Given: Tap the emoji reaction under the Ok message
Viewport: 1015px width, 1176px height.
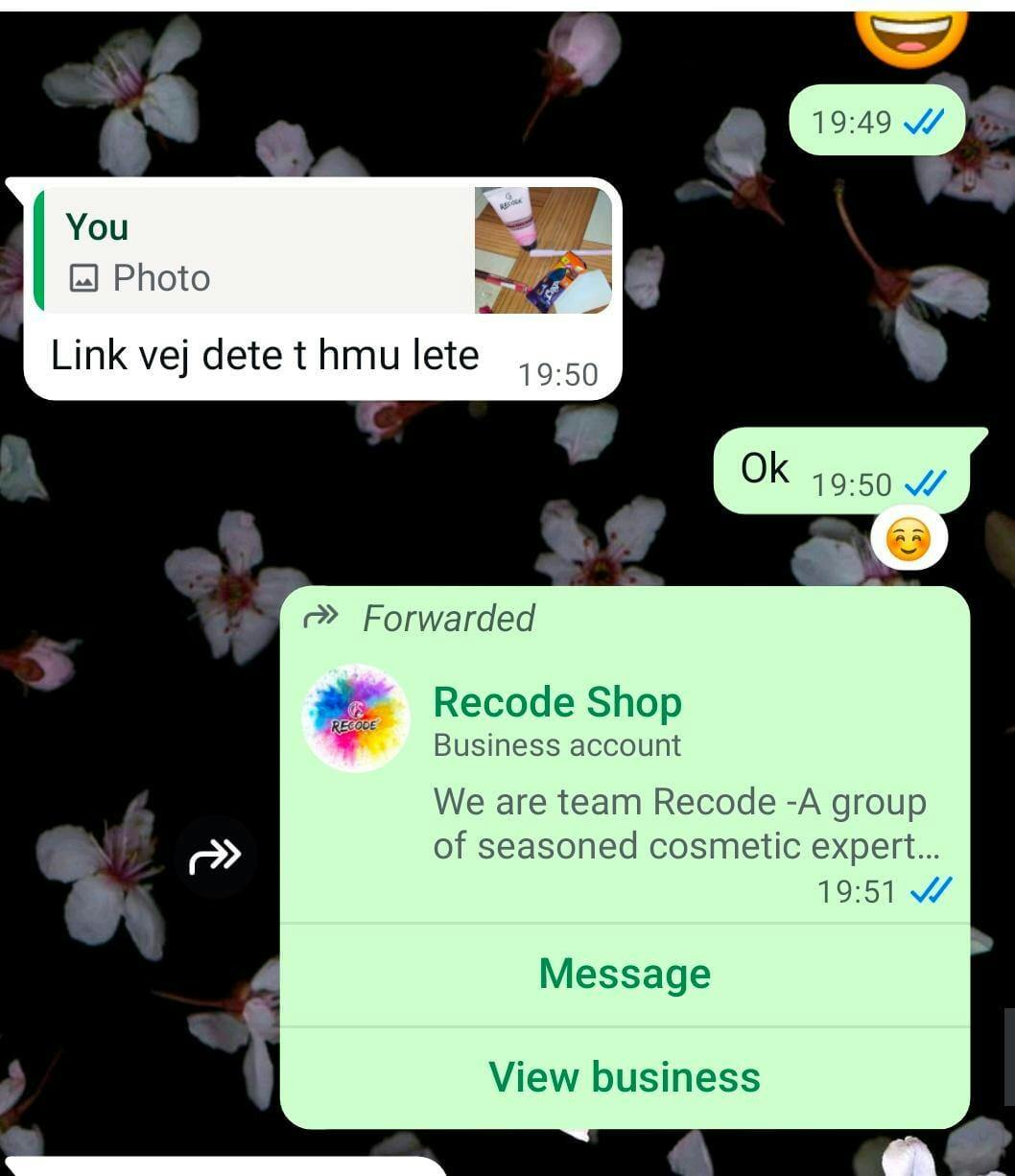Looking at the screenshot, I should coord(908,543).
